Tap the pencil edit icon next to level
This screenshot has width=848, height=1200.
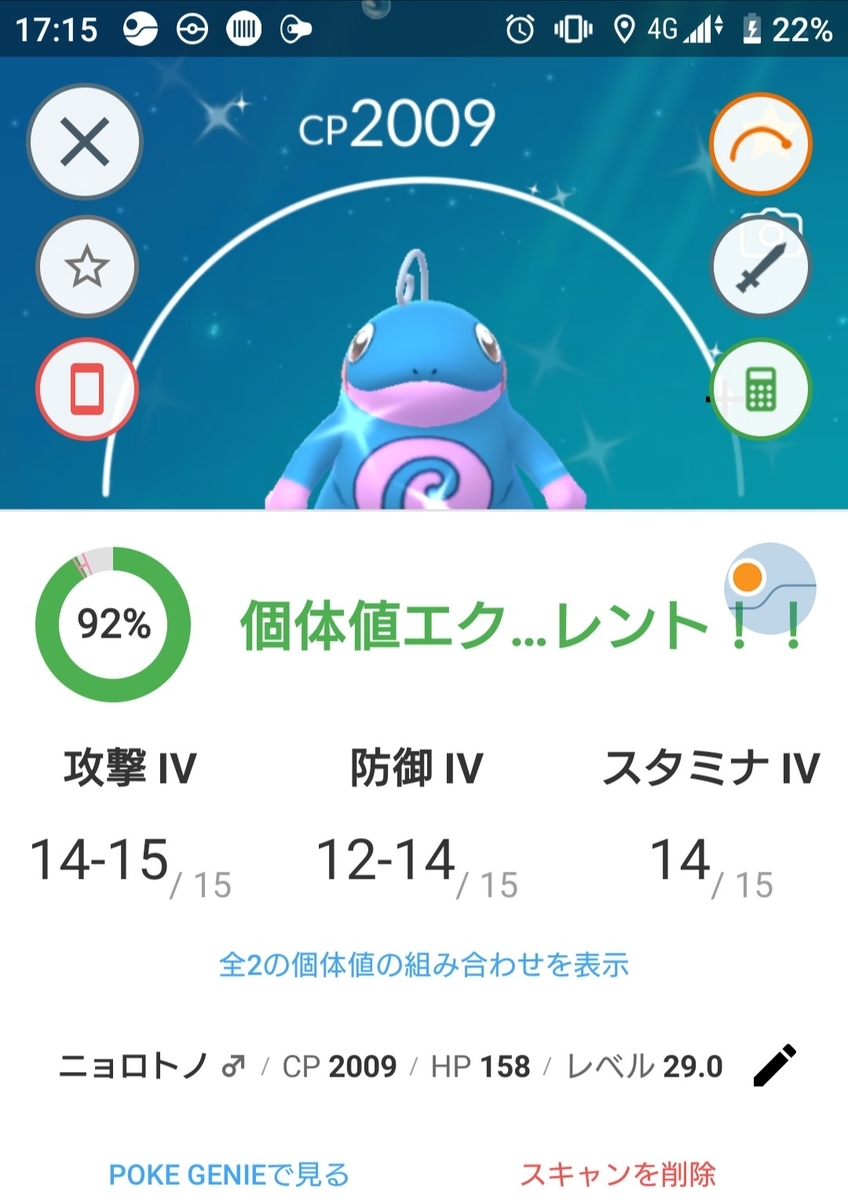(x=770, y=1067)
